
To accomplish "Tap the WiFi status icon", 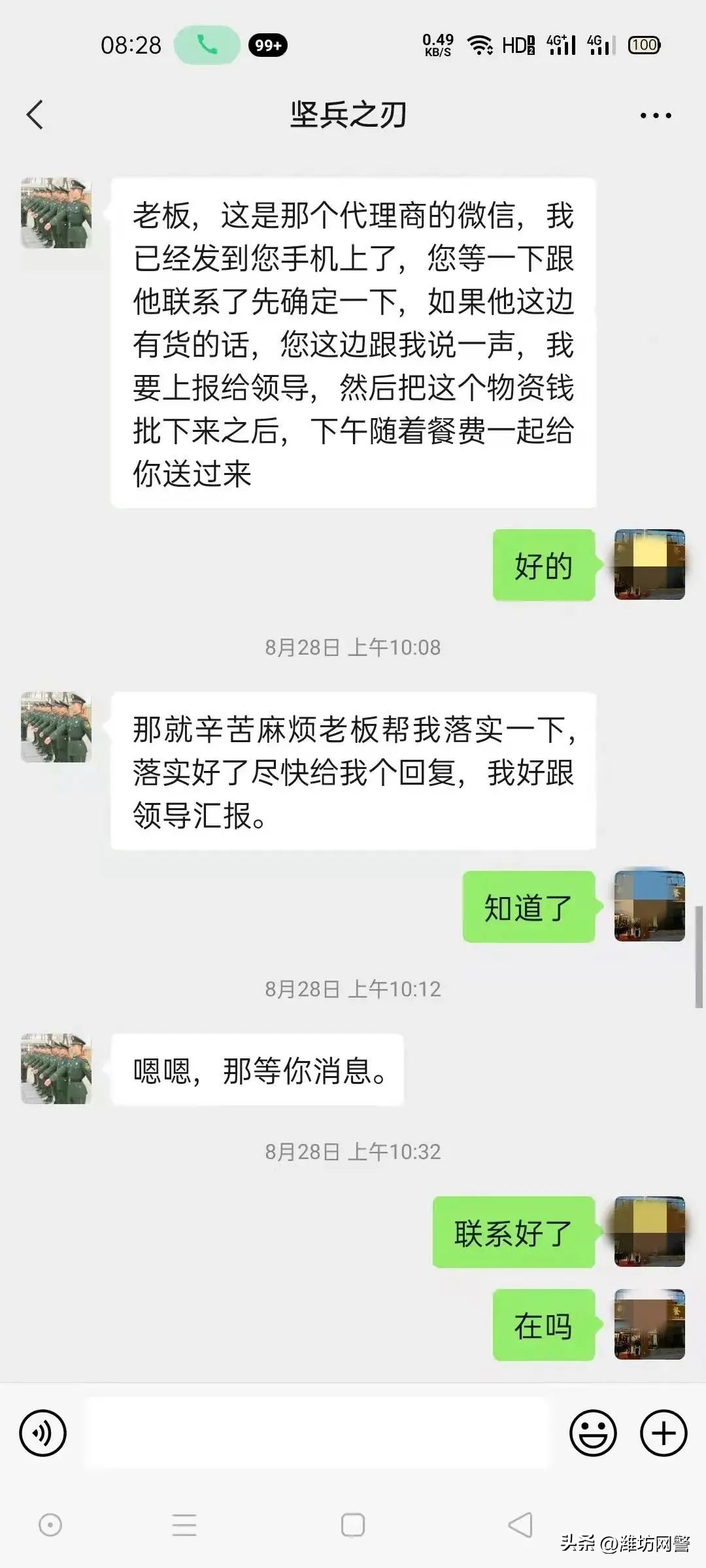I will tap(479, 44).
